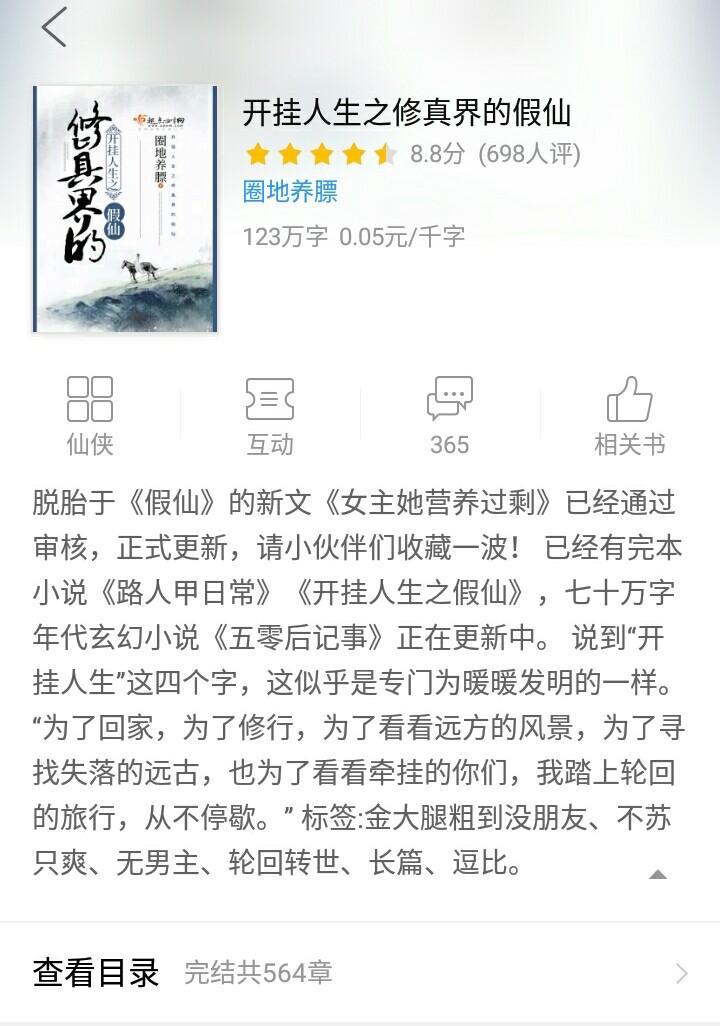This screenshot has height=1026, width=720.
Task: Open 查看目录 chapter list
Action: click(x=360, y=972)
